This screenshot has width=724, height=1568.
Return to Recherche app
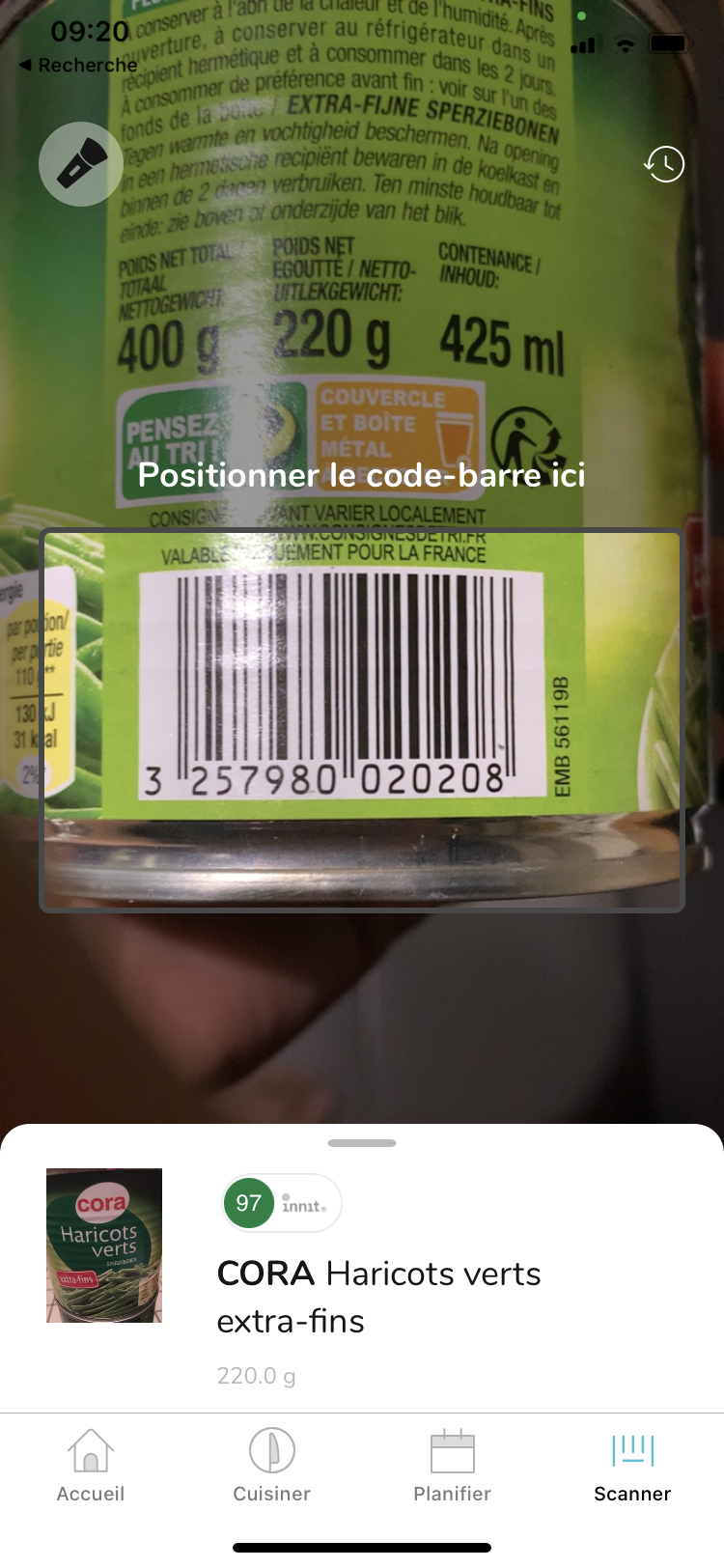(x=77, y=66)
